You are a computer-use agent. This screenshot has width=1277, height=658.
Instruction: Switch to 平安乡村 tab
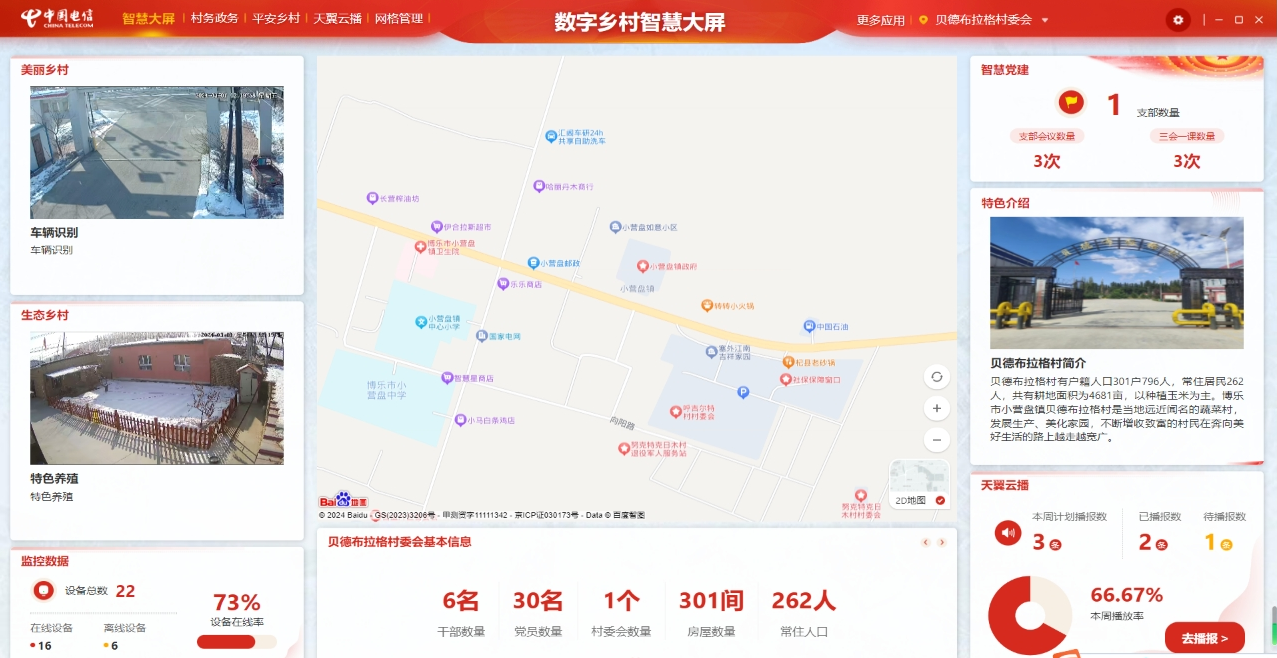(276, 19)
